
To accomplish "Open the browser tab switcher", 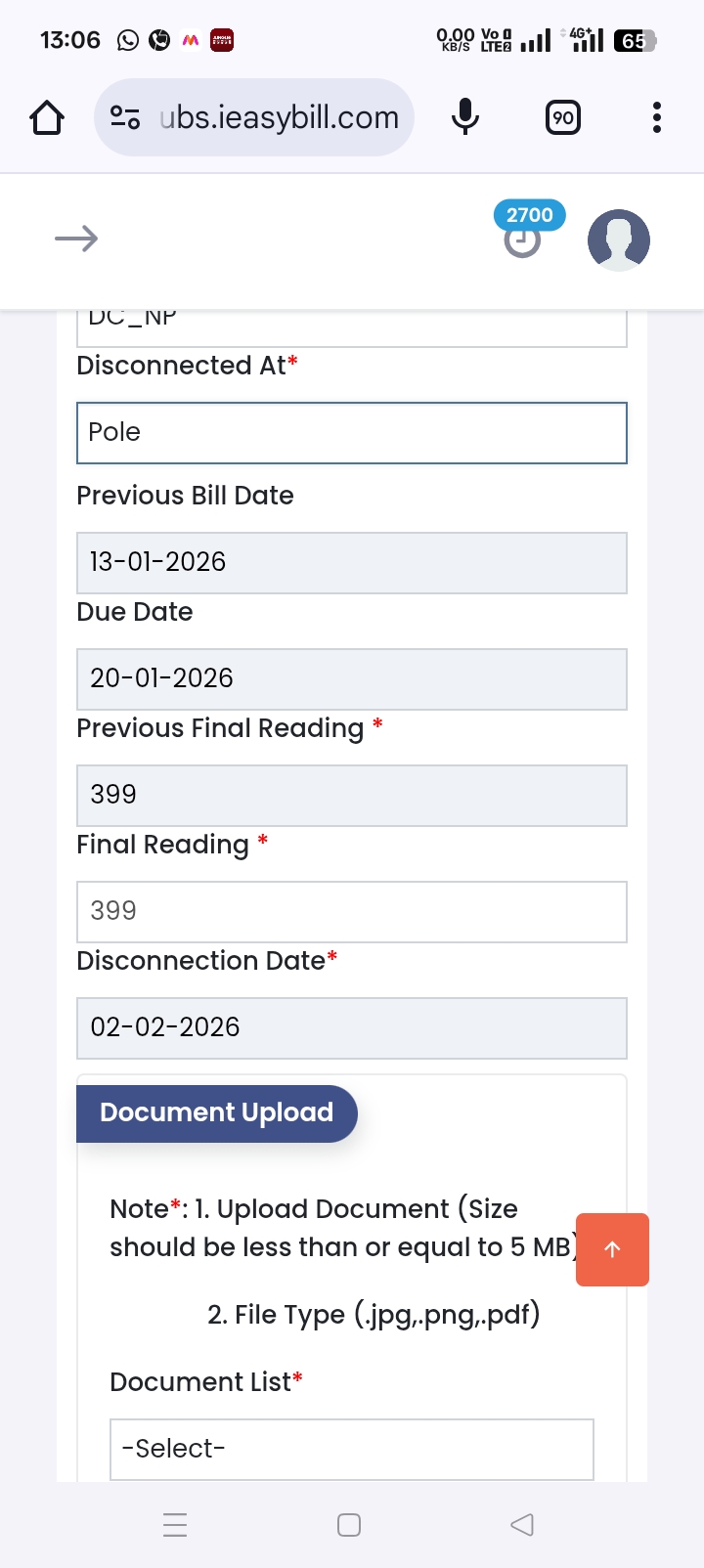I will coord(562,118).
